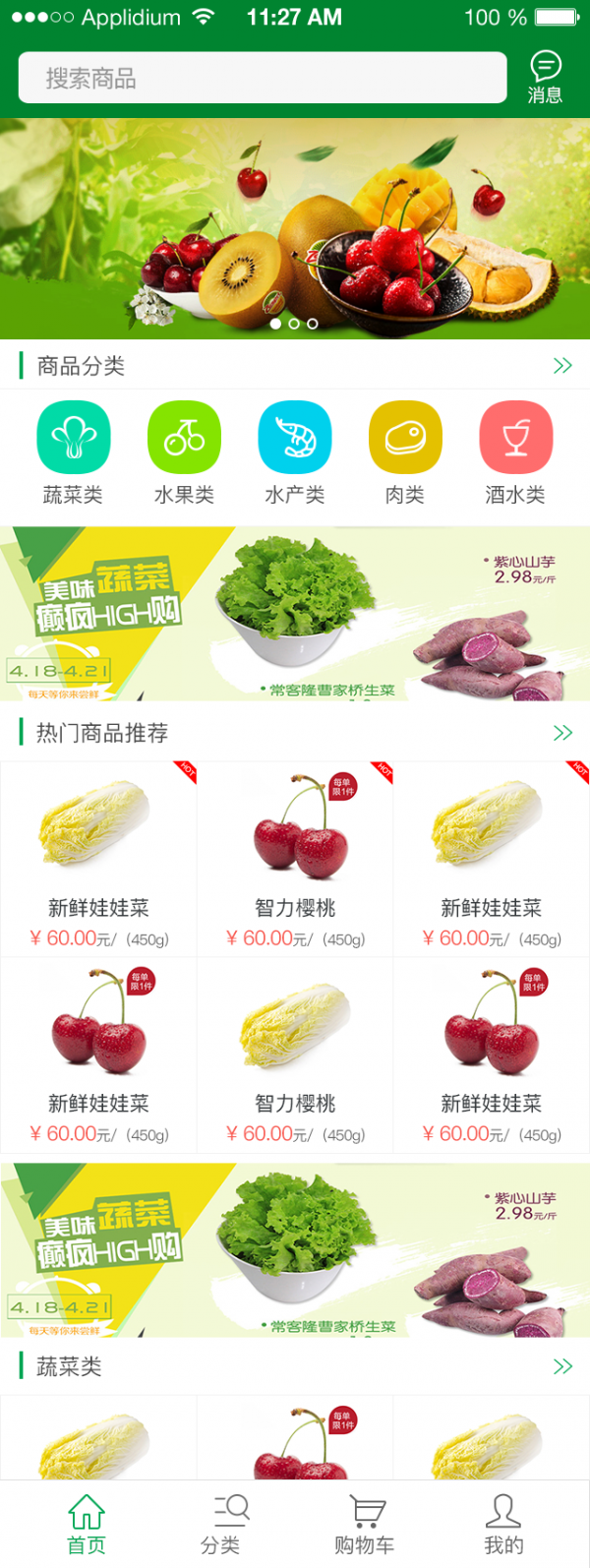Open the 智力樱桃 card showing cabbage
The image size is (590, 1568).
point(295,1055)
